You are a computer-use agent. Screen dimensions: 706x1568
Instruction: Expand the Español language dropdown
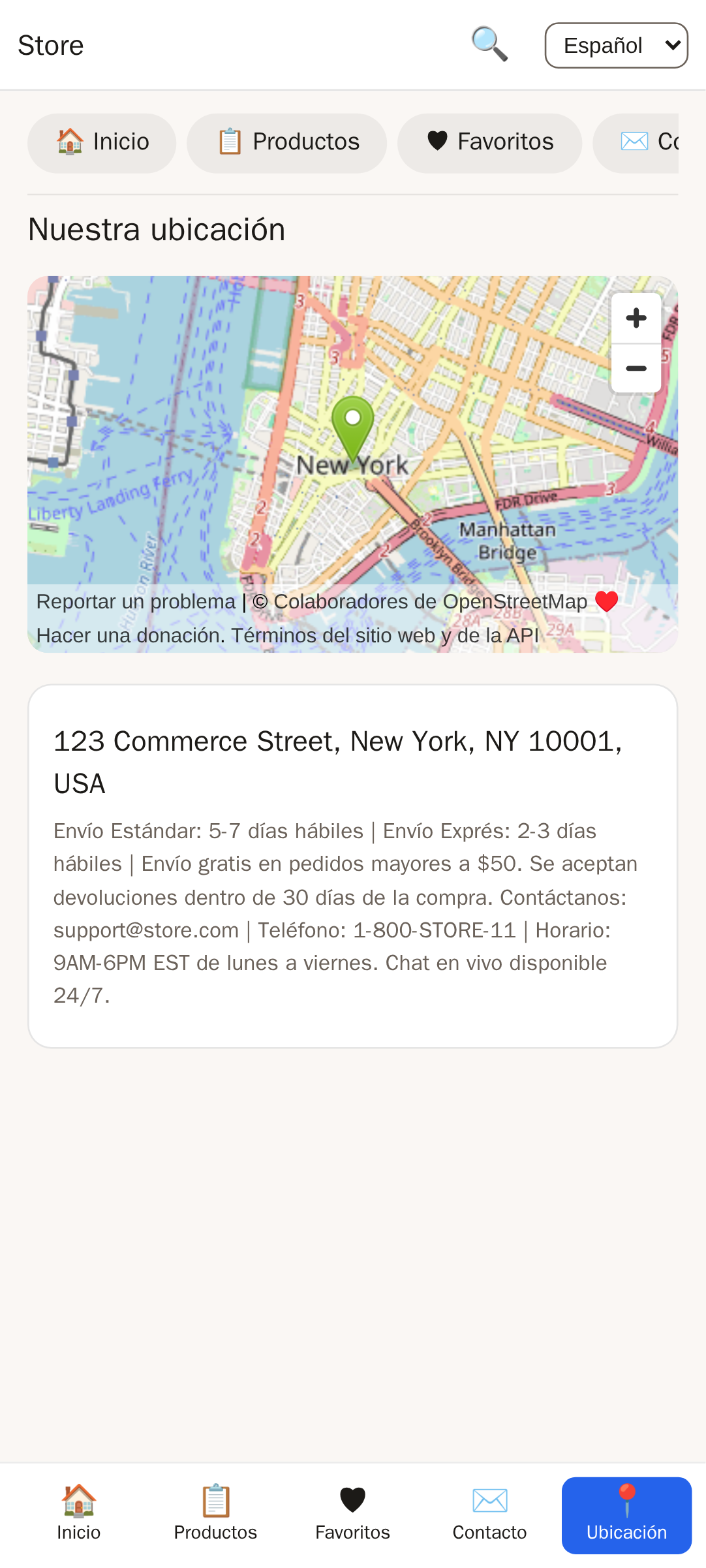[616, 46]
